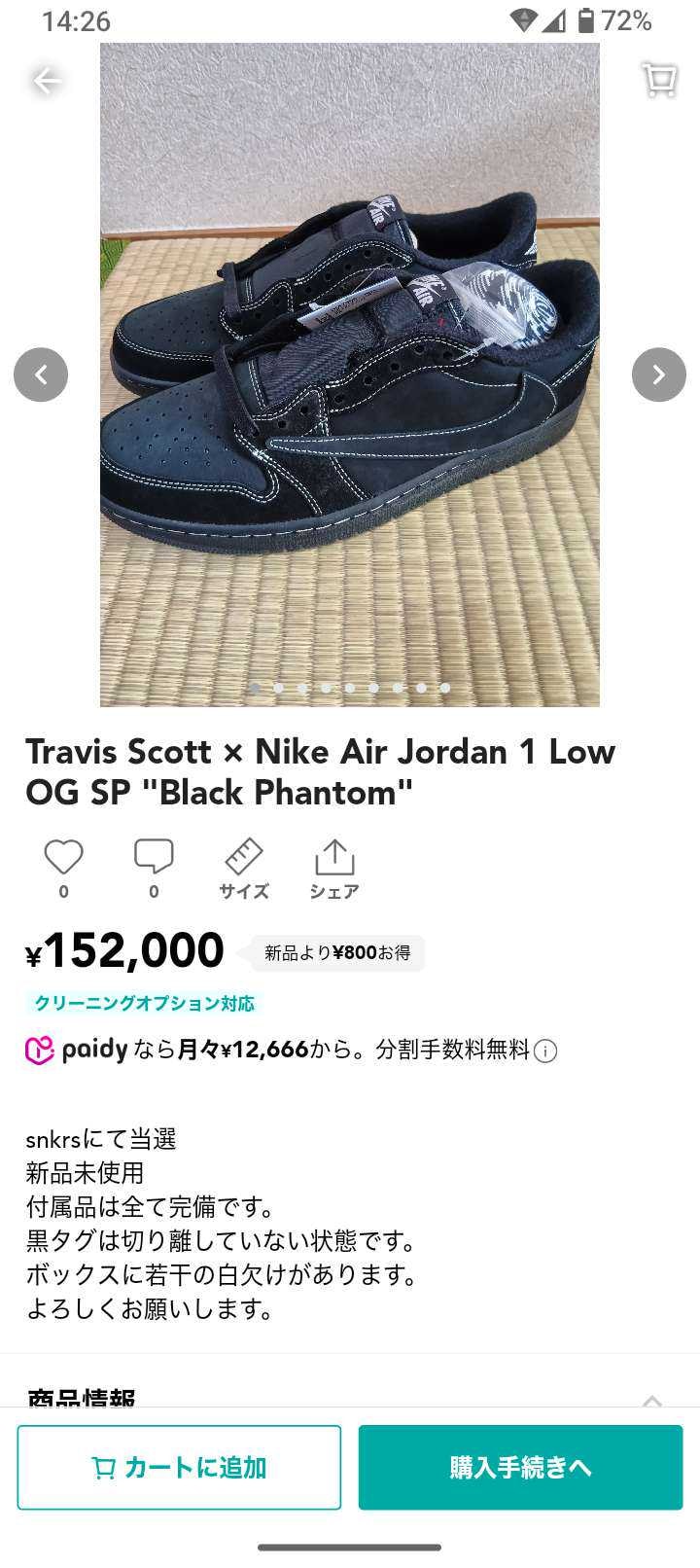Select a carousel position dot indicator
Image resolution: width=700 pixels, height=1568 pixels.
pyautogui.click(x=350, y=685)
